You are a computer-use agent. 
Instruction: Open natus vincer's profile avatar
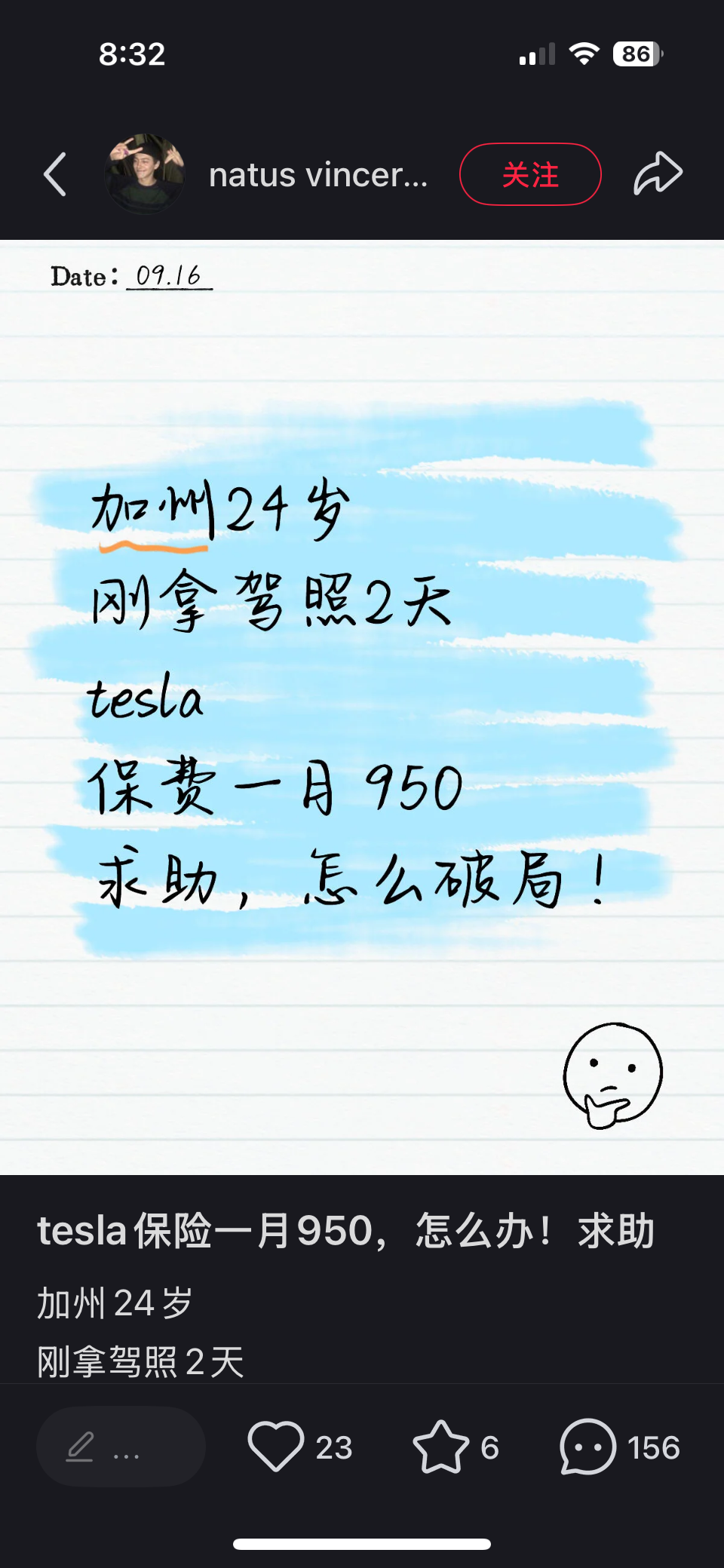(x=146, y=174)
